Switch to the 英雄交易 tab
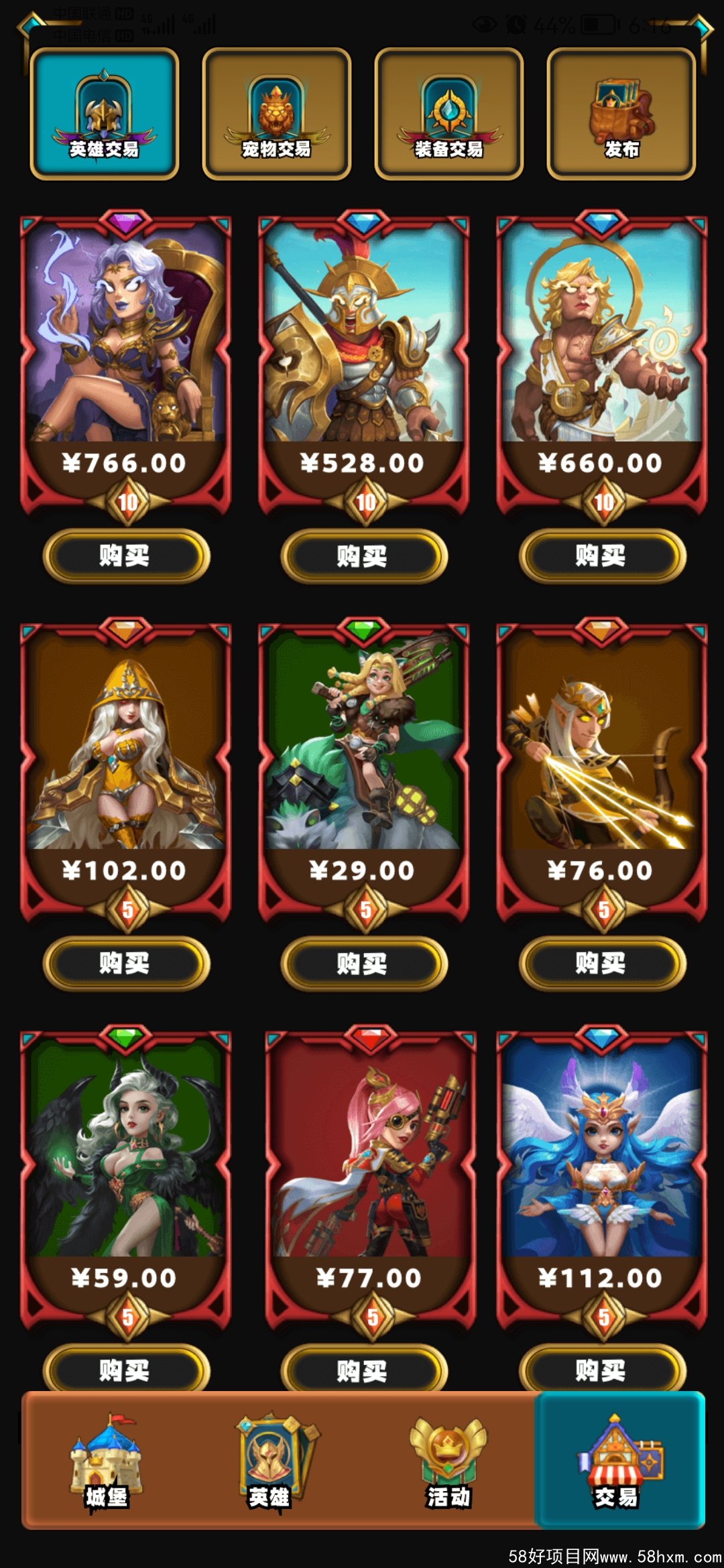Image resolution: width=724 pixels, height=1568 pixels. [104, 114]
